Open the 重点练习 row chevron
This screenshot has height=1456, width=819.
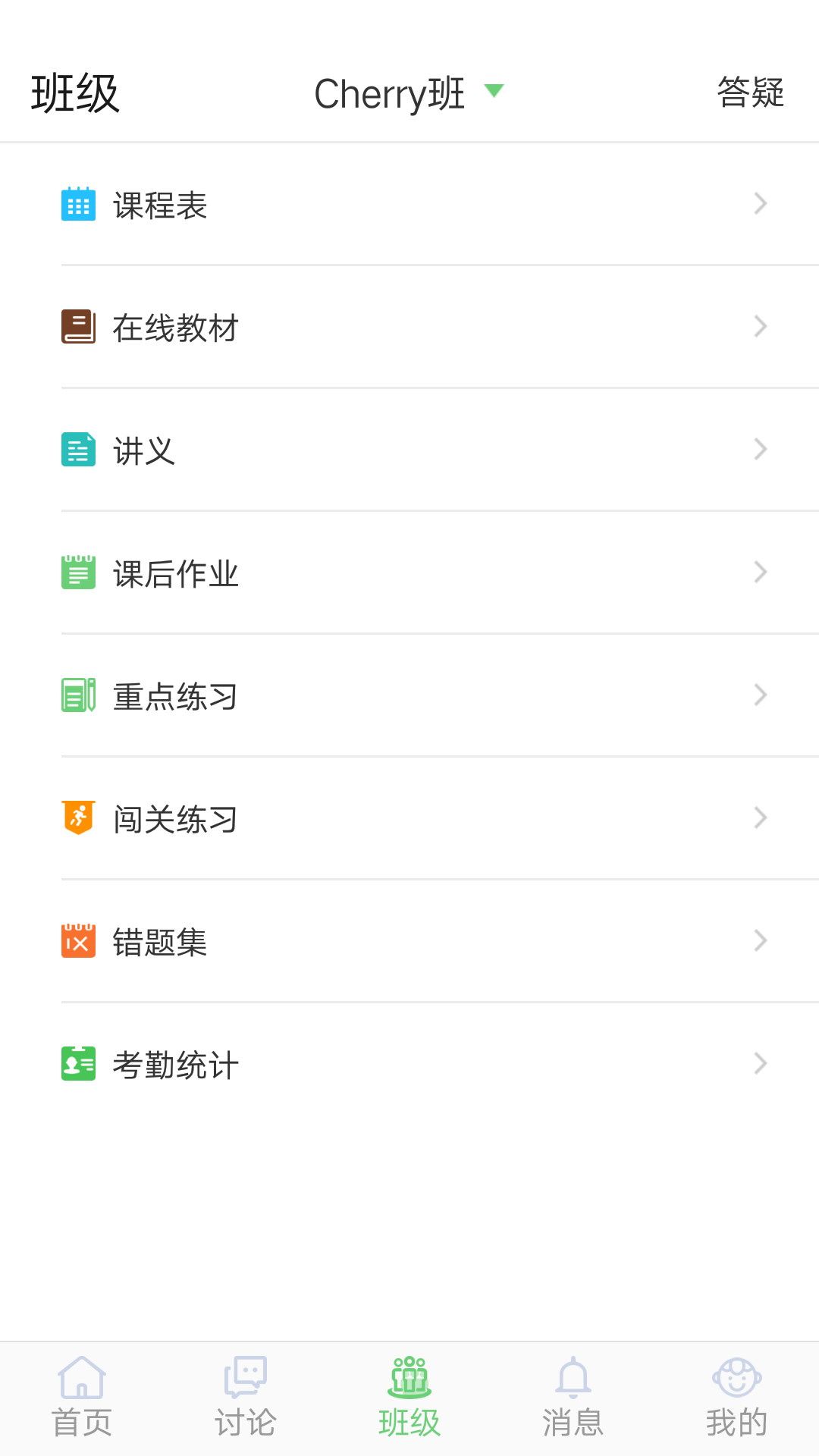click(761, 695)
